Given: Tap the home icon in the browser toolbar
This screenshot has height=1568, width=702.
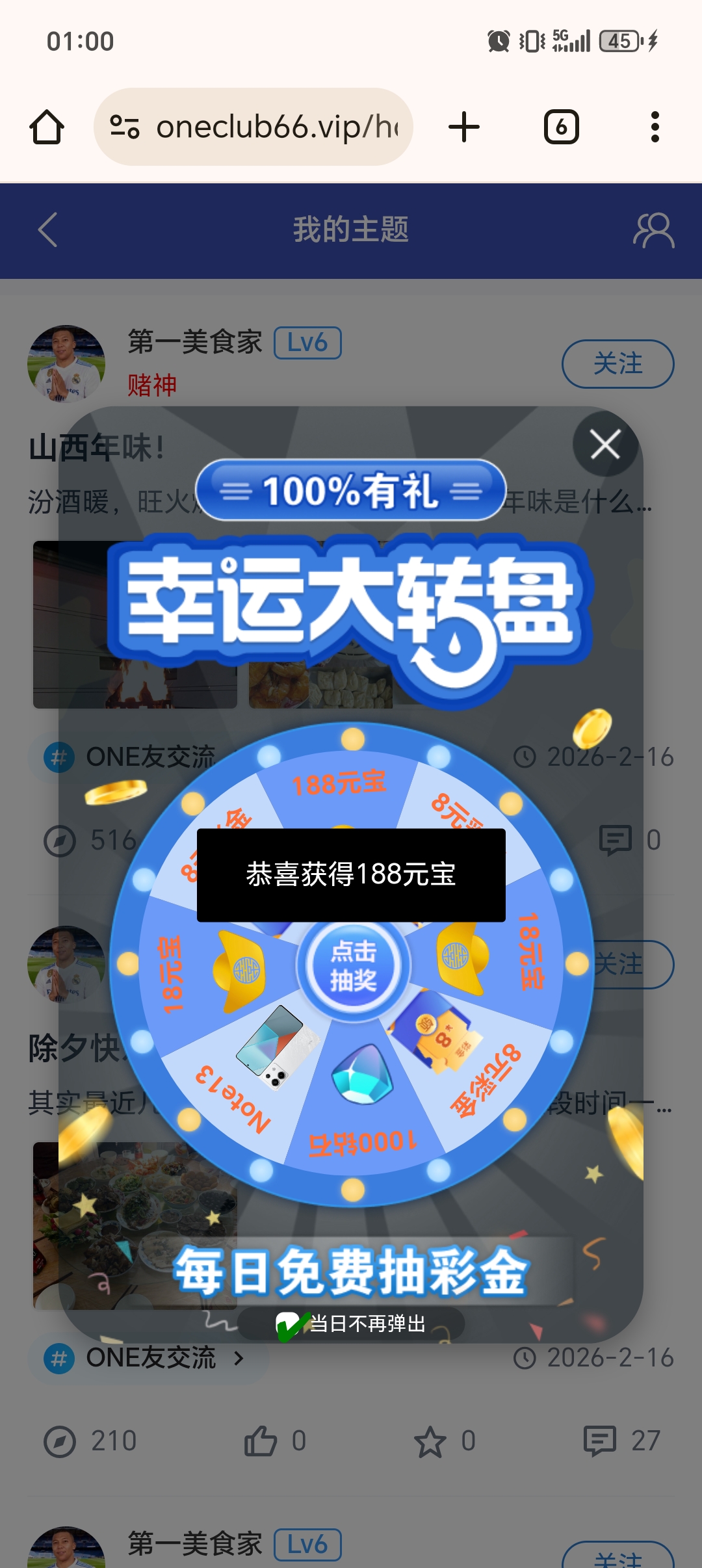Looking at the screenshot, I should (45, 127).
